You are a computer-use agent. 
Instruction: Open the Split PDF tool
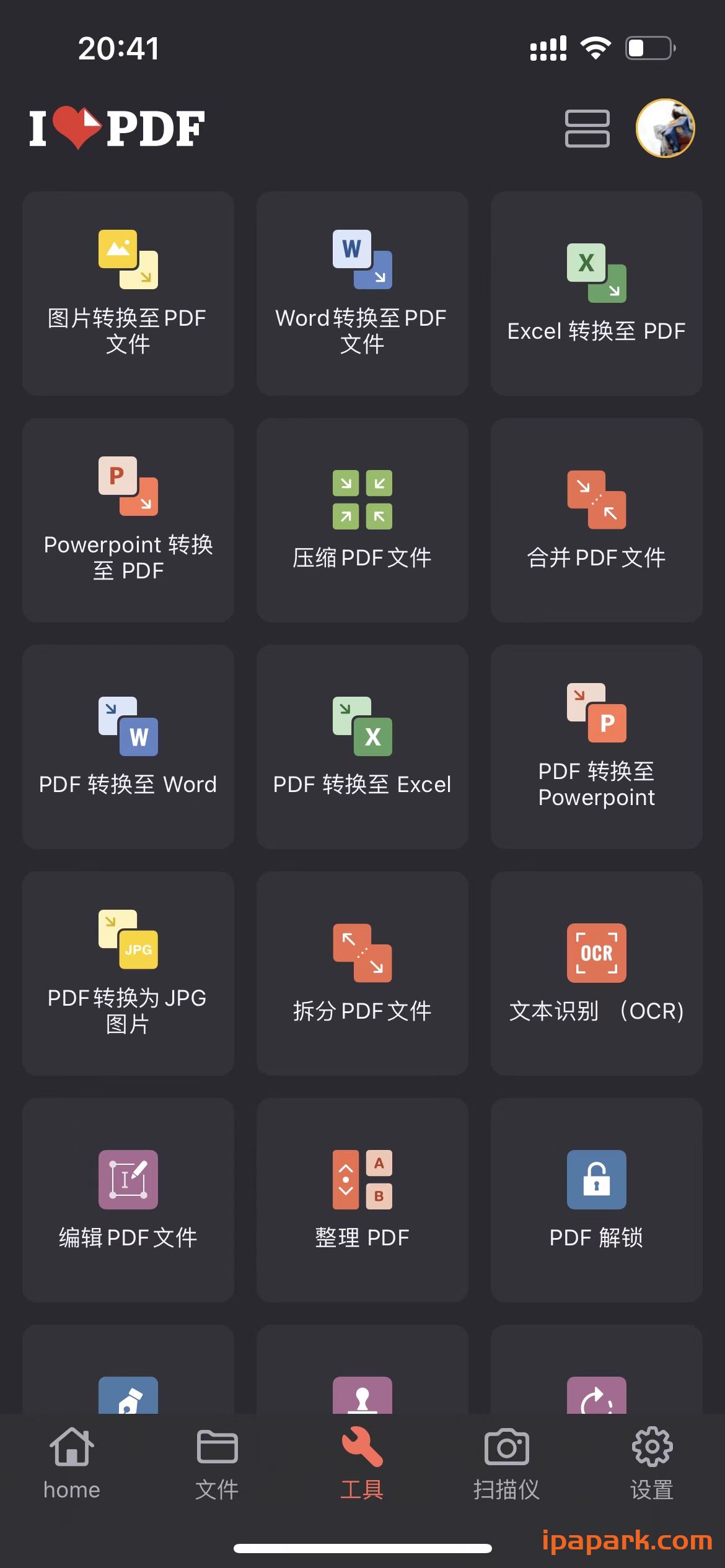pos(361,972)
